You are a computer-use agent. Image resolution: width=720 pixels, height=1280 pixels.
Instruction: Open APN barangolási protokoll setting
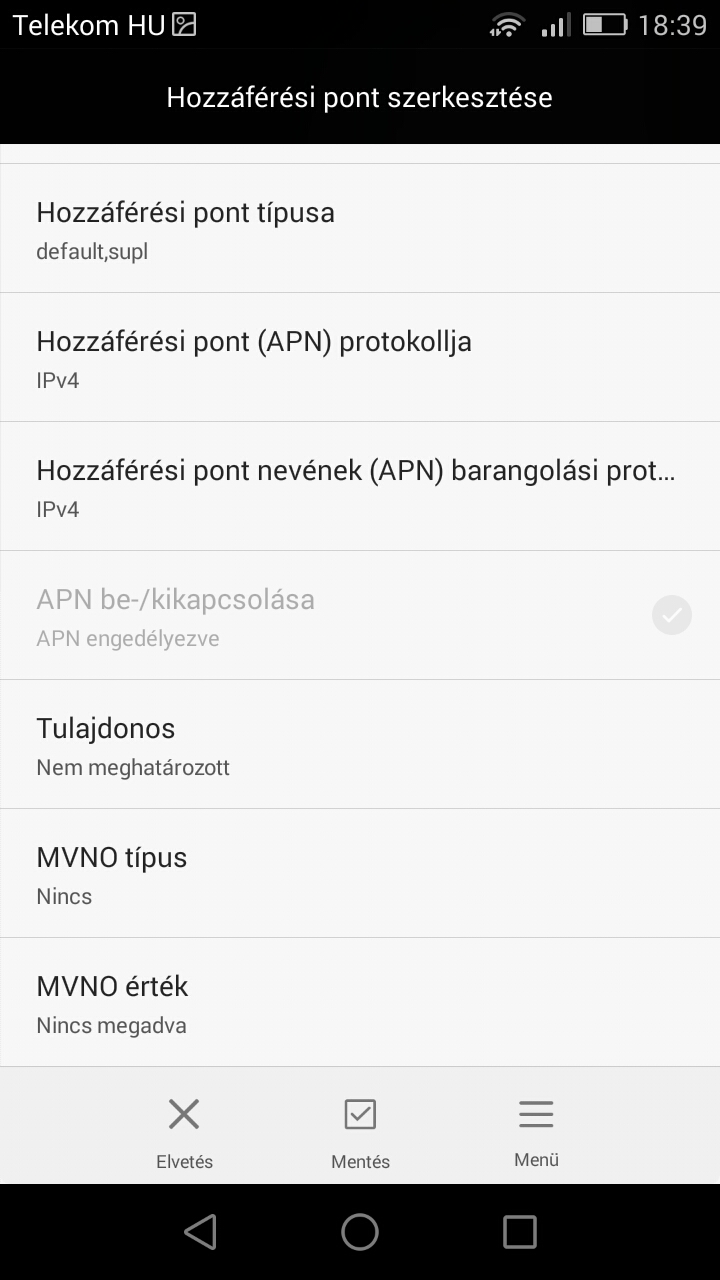pyautogui.click(x=360, y=486)
